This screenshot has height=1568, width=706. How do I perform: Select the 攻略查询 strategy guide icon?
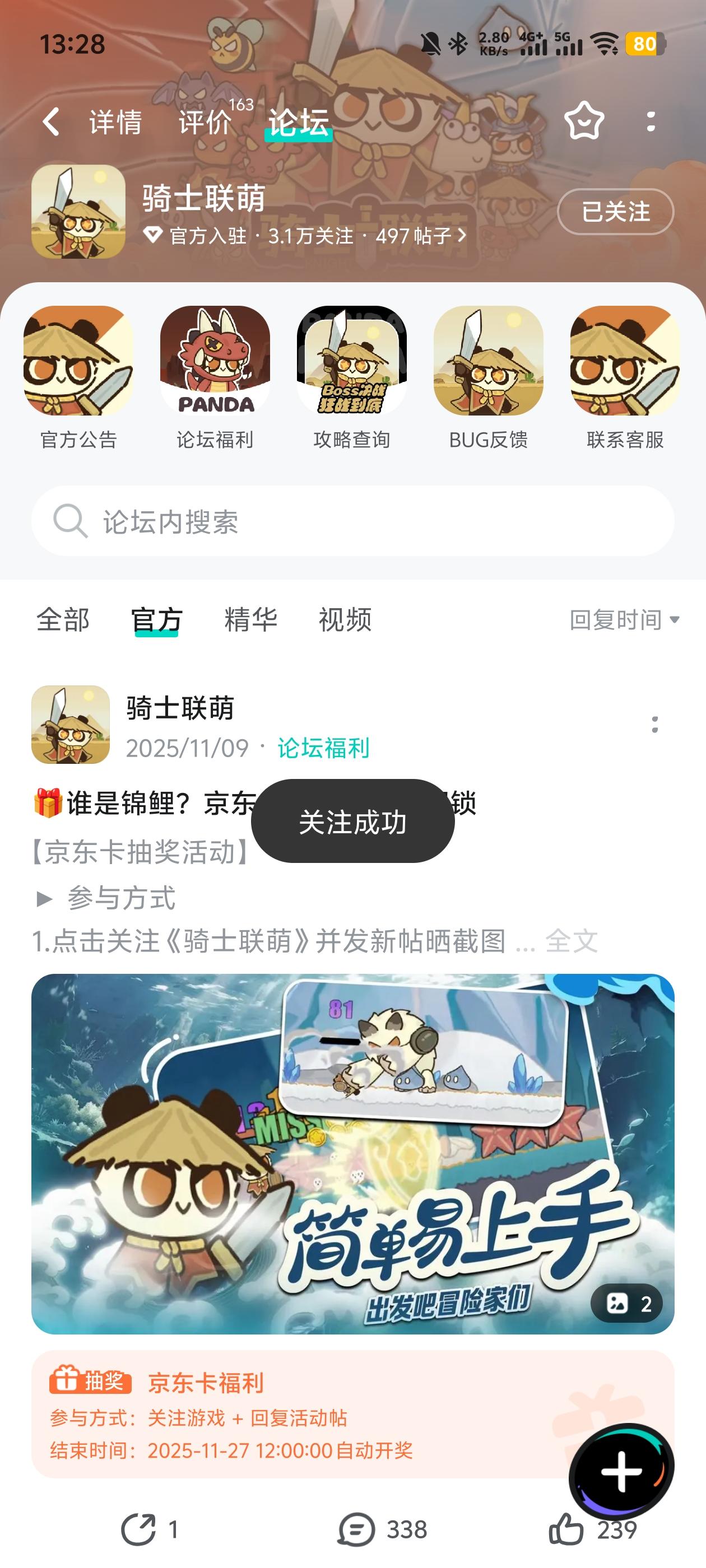352,365
